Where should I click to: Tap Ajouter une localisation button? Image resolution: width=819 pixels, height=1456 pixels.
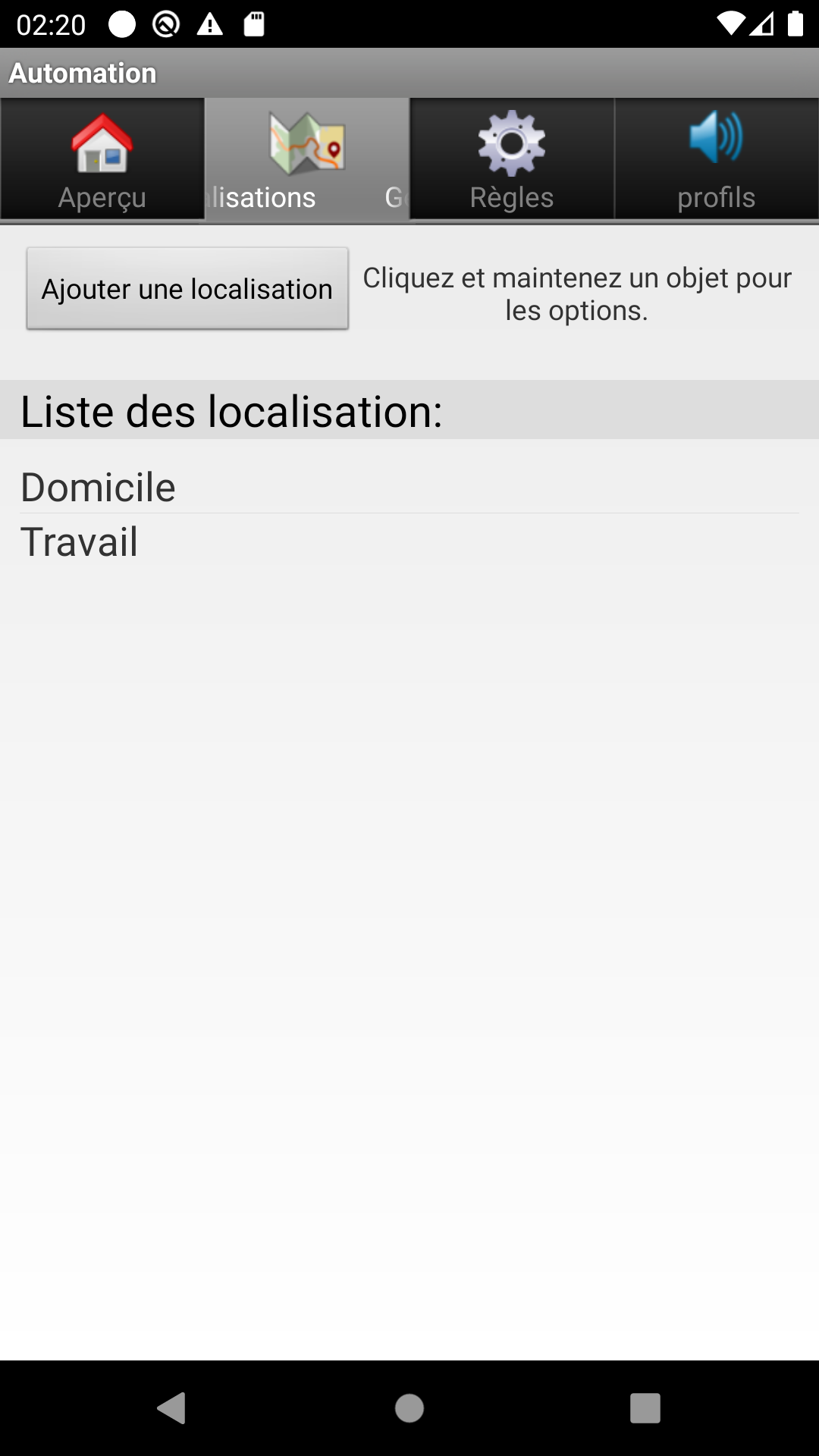pyautogui.click(x=187, y=289)
